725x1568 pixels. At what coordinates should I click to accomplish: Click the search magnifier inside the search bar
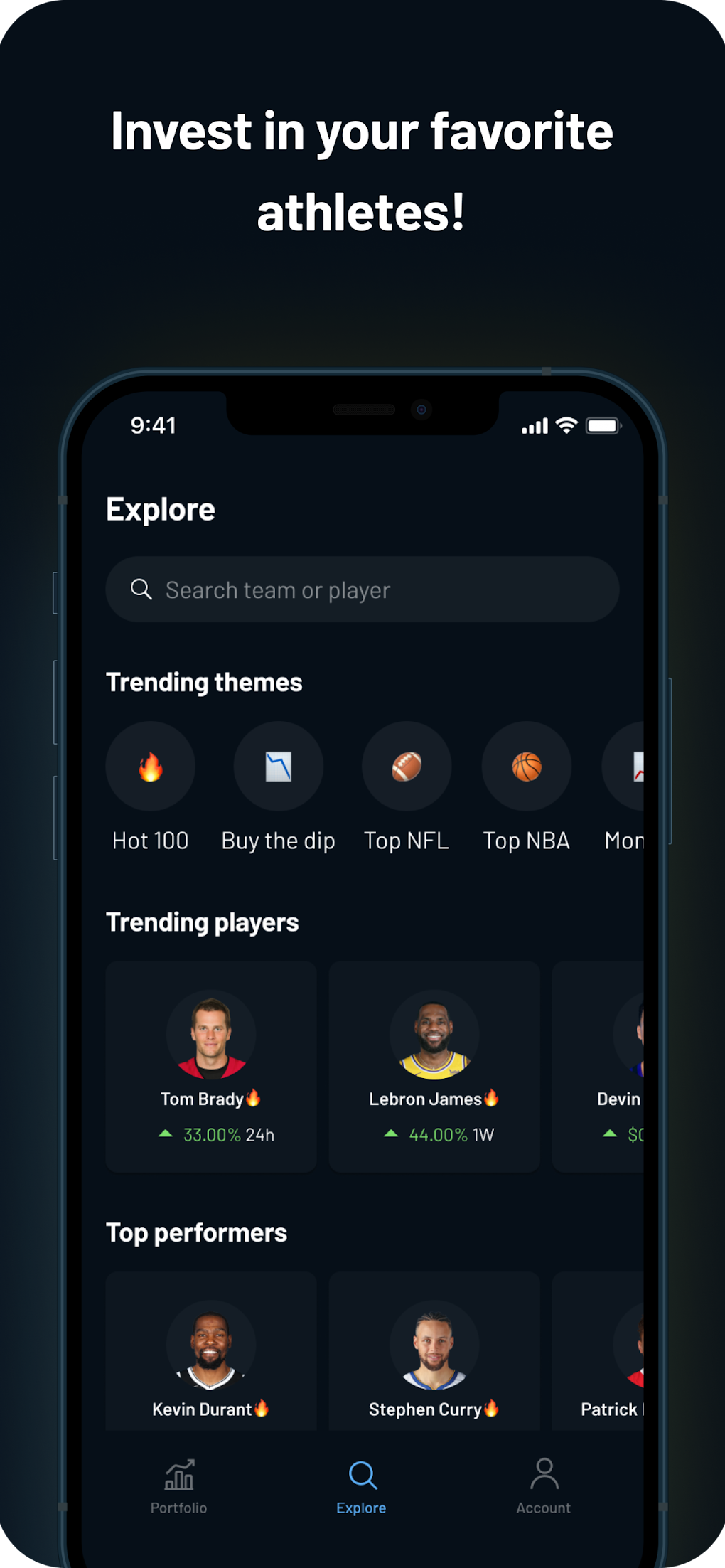tap(141, 589)
